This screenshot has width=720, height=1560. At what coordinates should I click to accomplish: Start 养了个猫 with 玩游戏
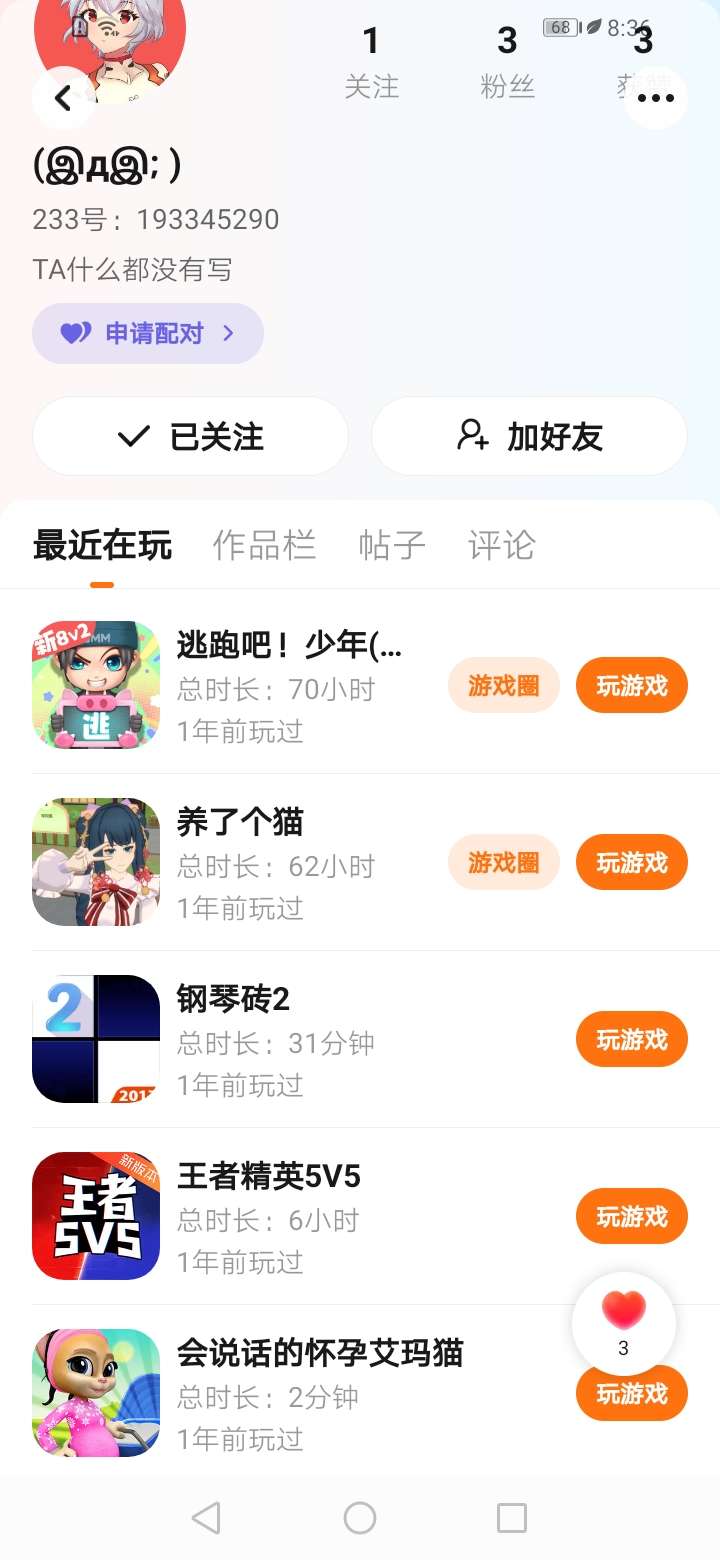631,862
